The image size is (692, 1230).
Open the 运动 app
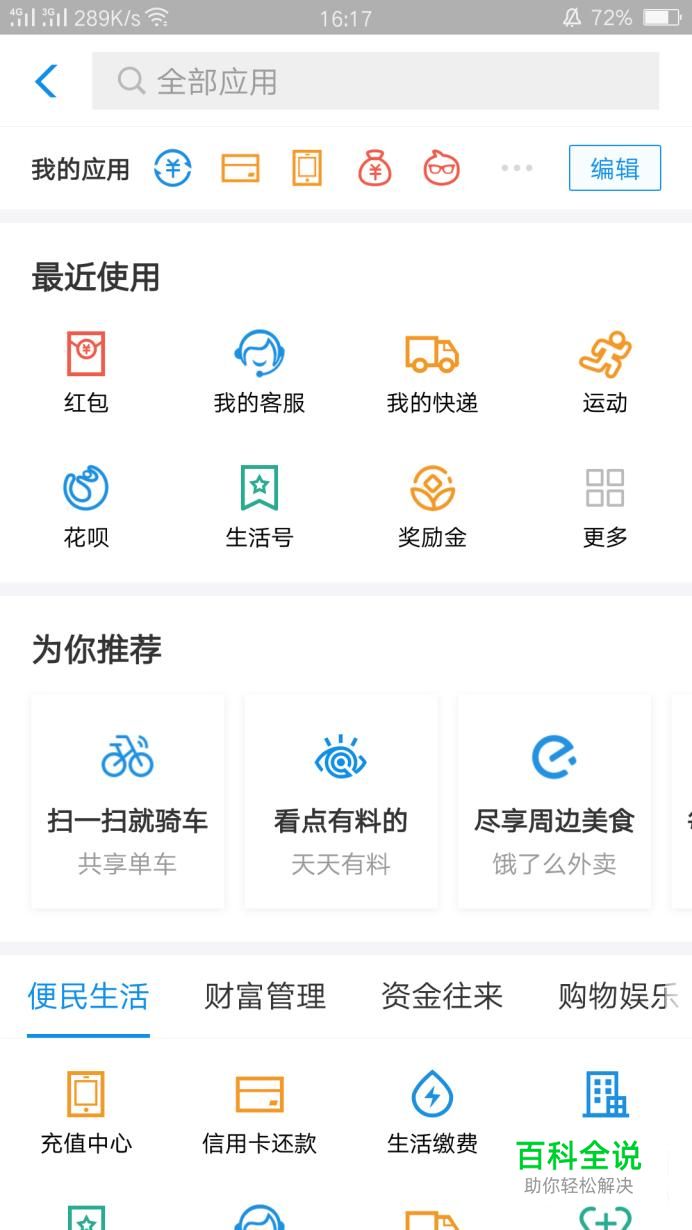(x=605, y=373)
